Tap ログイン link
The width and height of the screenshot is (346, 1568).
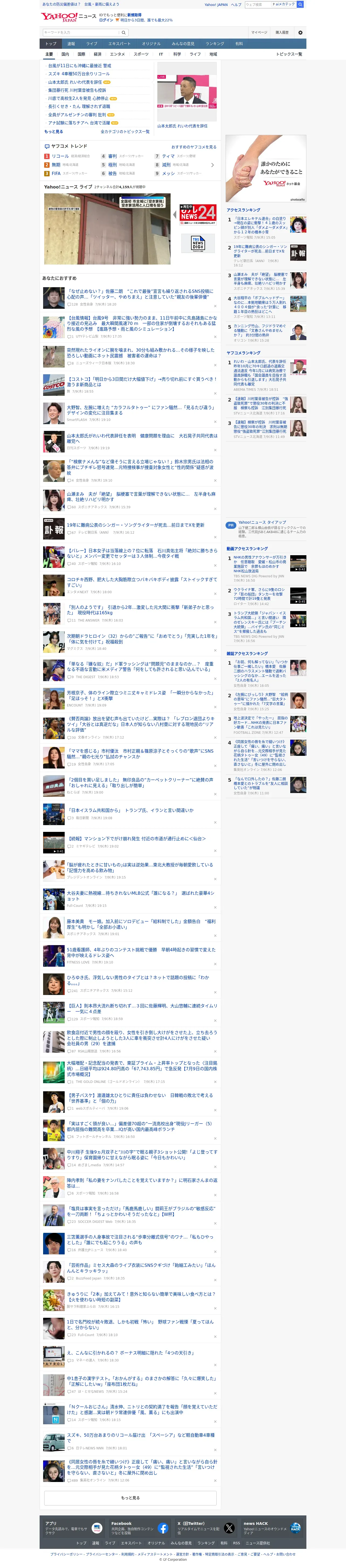pyautogui.click(x=106, y=20)
